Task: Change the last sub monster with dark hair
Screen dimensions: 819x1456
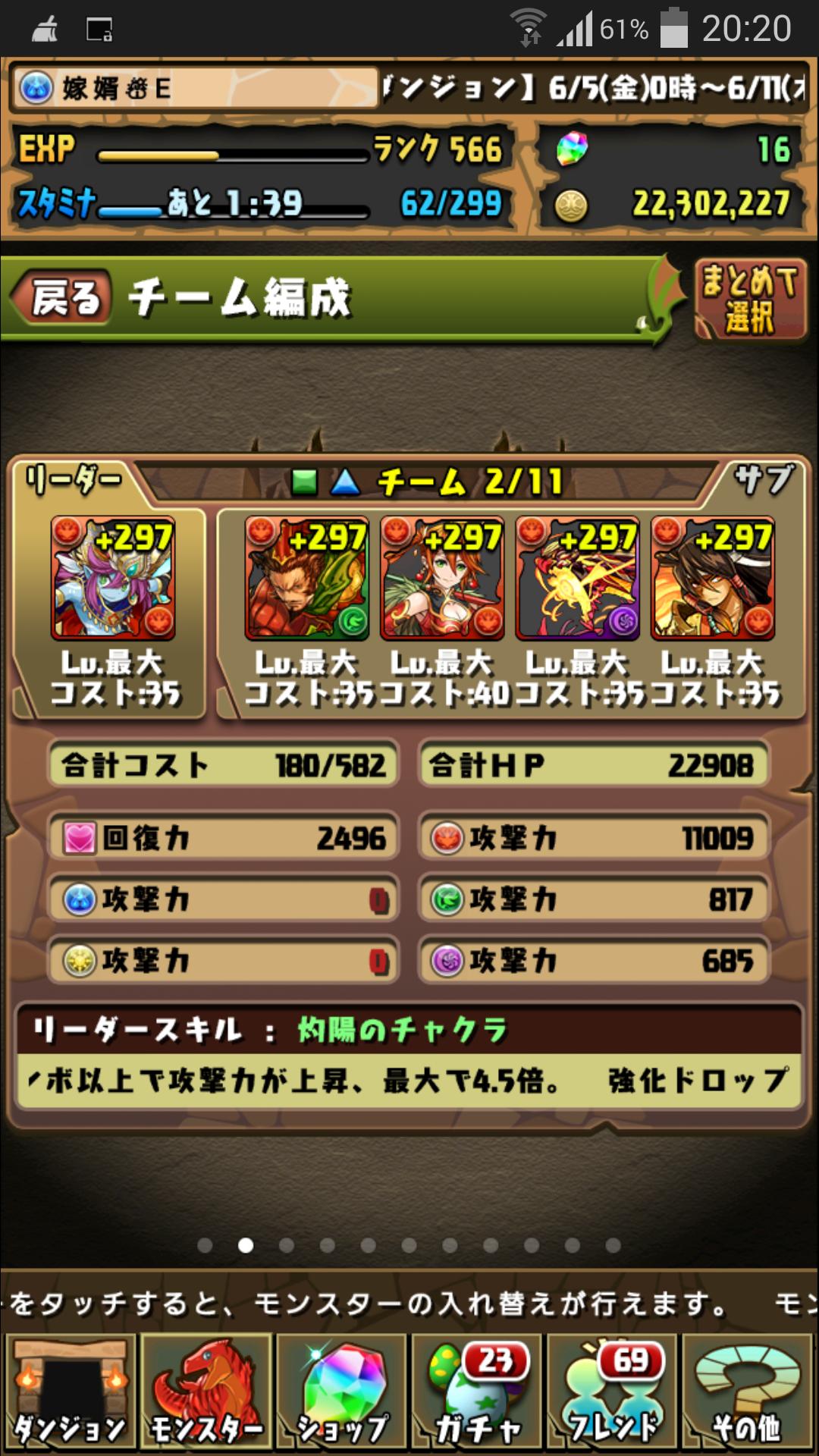Action: click(713, 578)
